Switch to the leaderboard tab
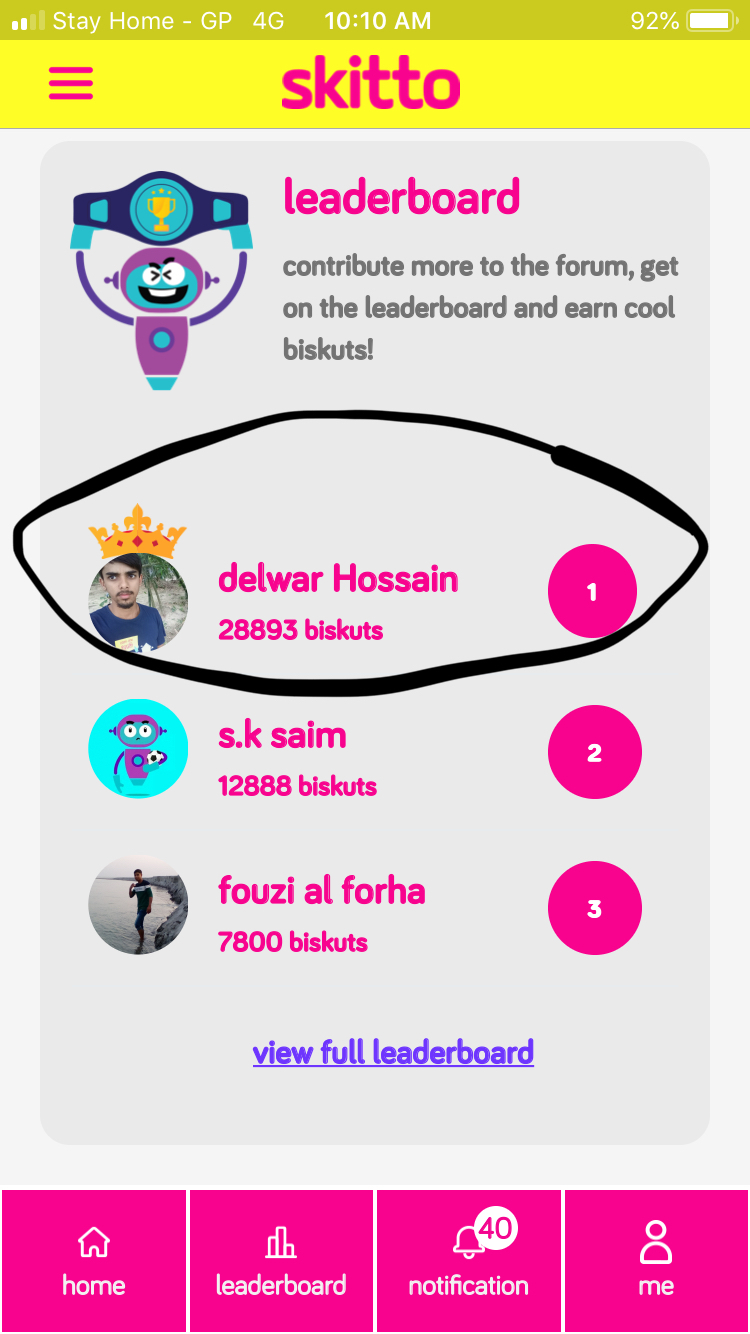 281,1260
